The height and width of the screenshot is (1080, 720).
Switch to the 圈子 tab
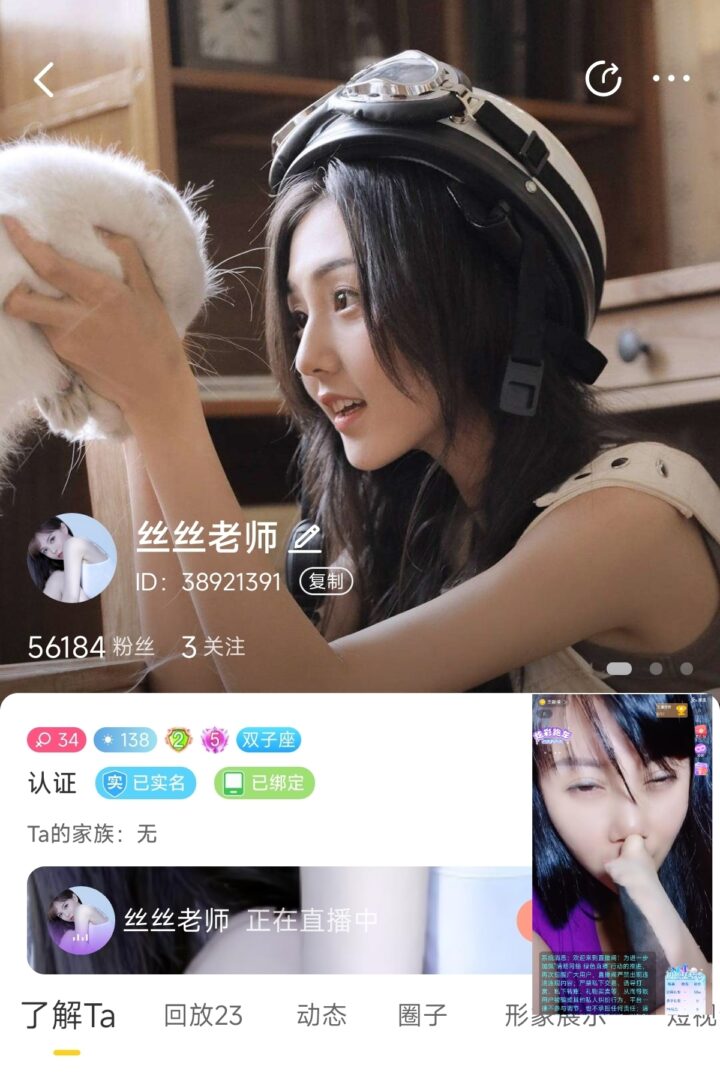click(422, 1016)
